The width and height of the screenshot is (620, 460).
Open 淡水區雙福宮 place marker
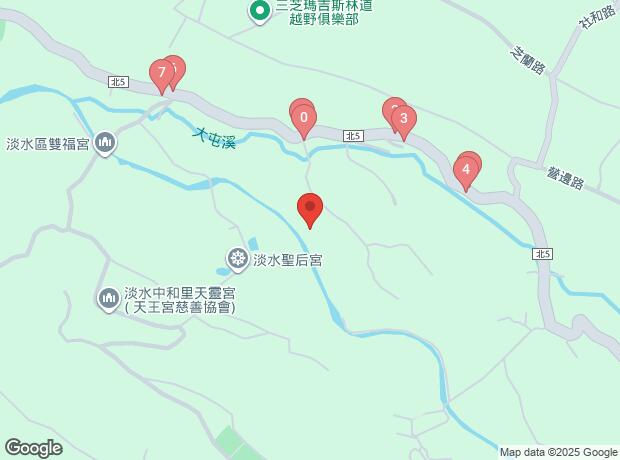tap(105, 143)
